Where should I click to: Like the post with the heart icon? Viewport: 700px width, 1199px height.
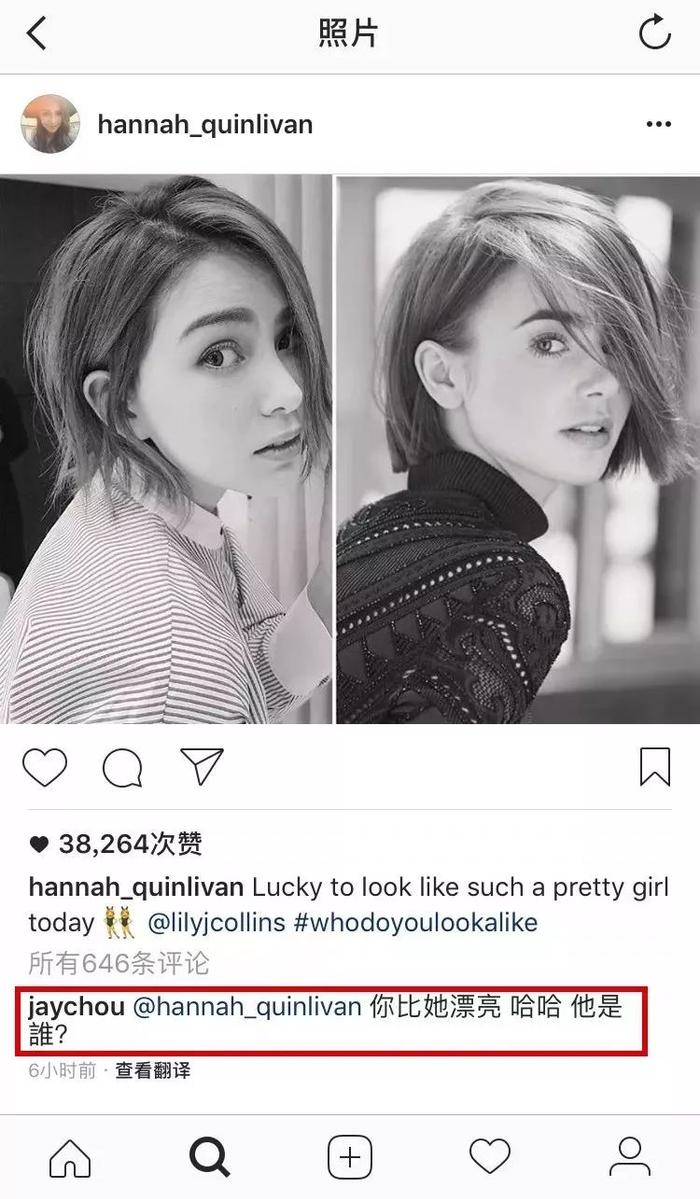point(44,767)
